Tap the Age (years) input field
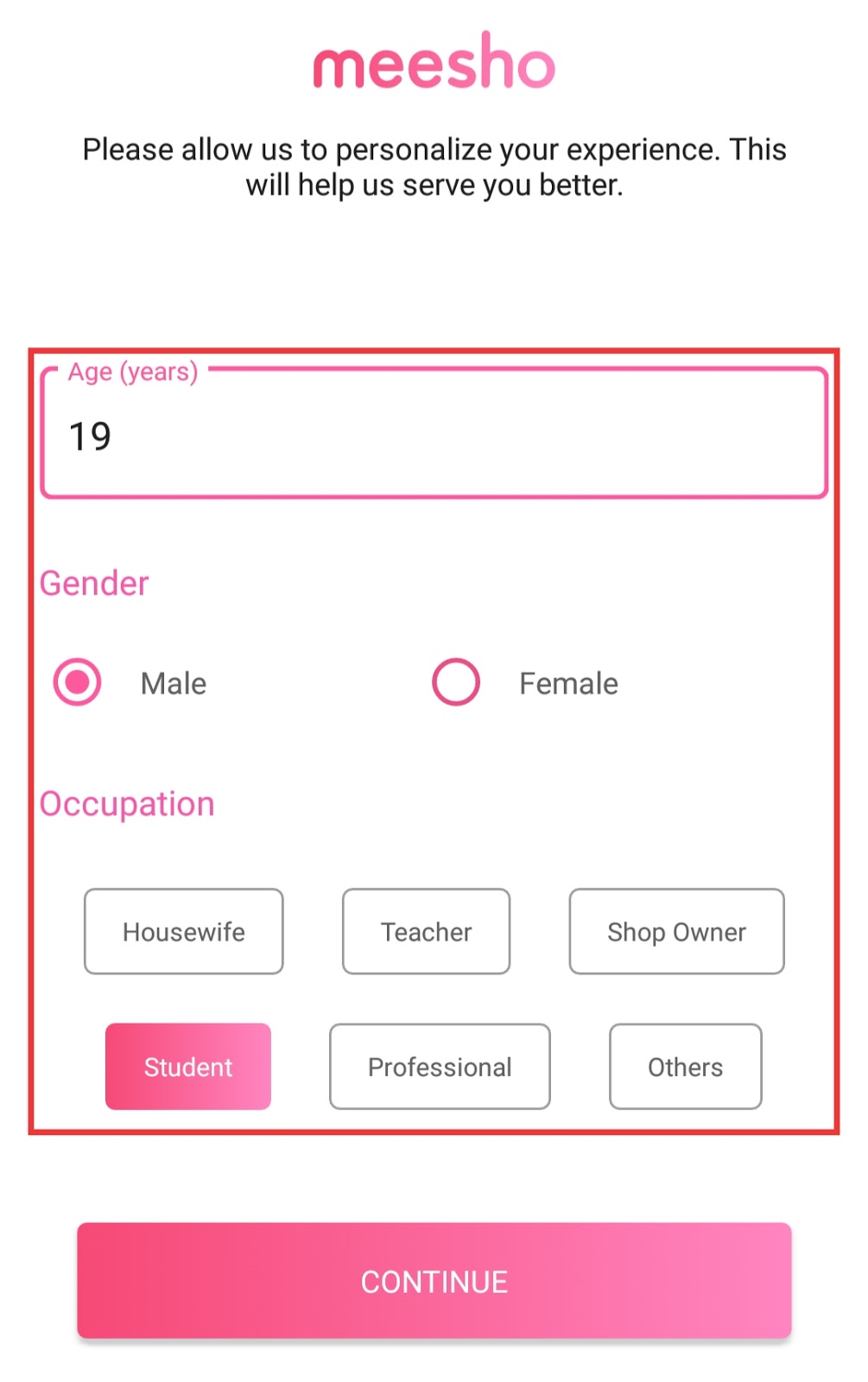The width and height of the screenshot is (868, 1382). coord(434,434)
